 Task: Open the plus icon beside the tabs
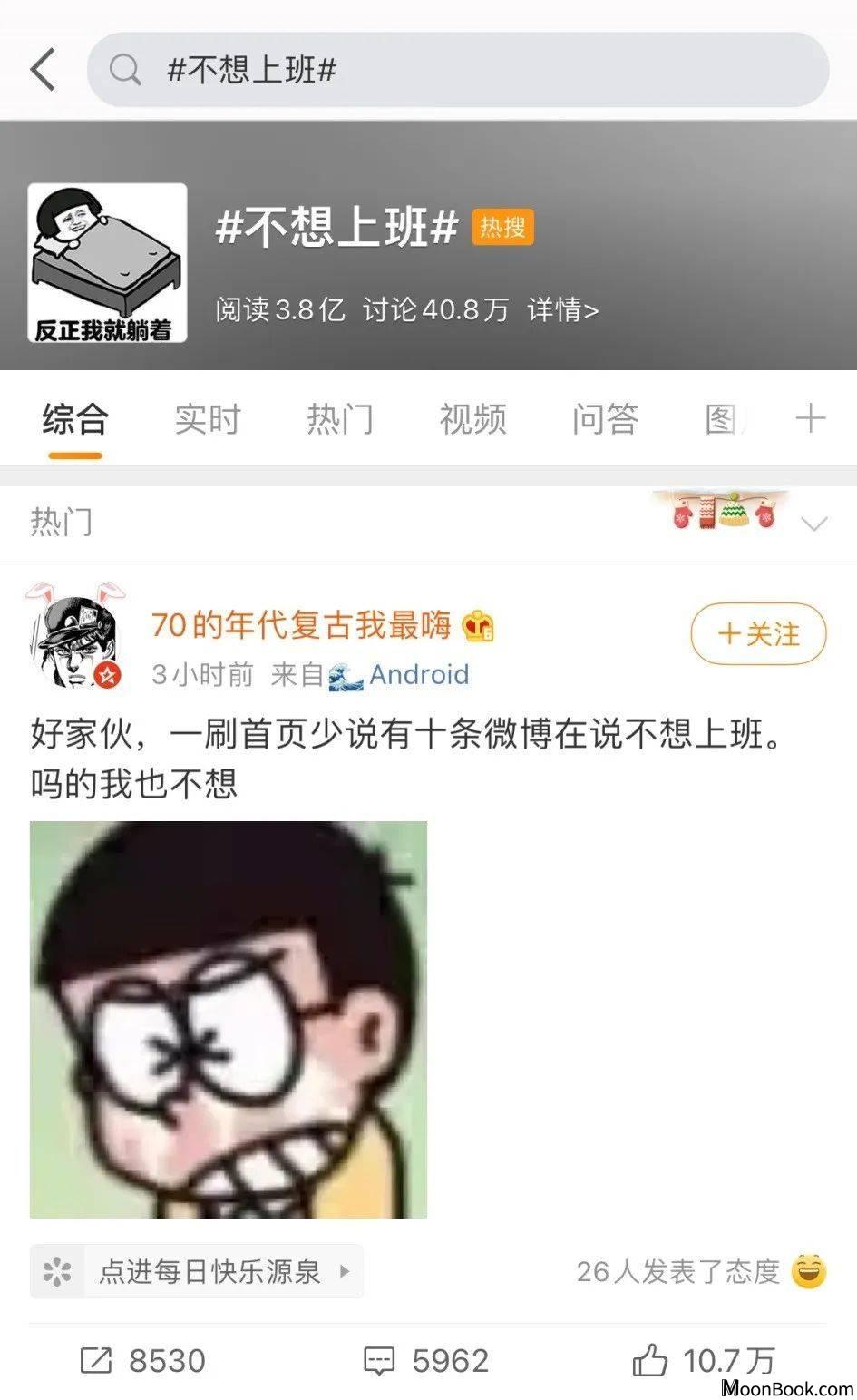coord(810,418)
